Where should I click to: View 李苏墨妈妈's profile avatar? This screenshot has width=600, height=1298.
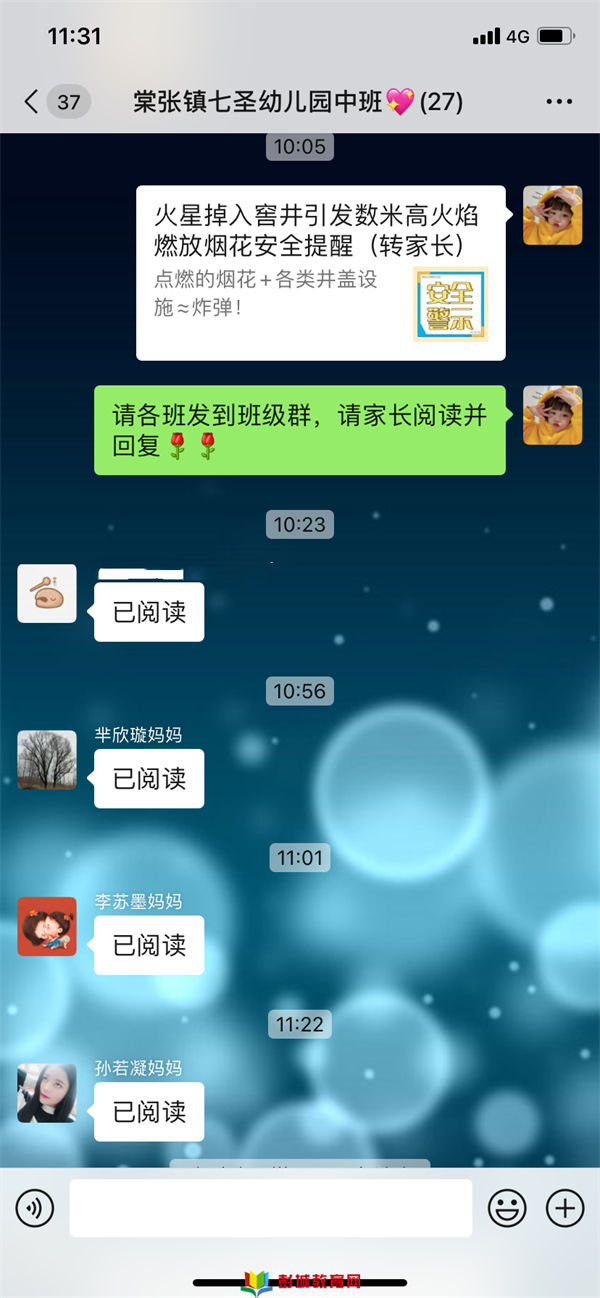47,926
